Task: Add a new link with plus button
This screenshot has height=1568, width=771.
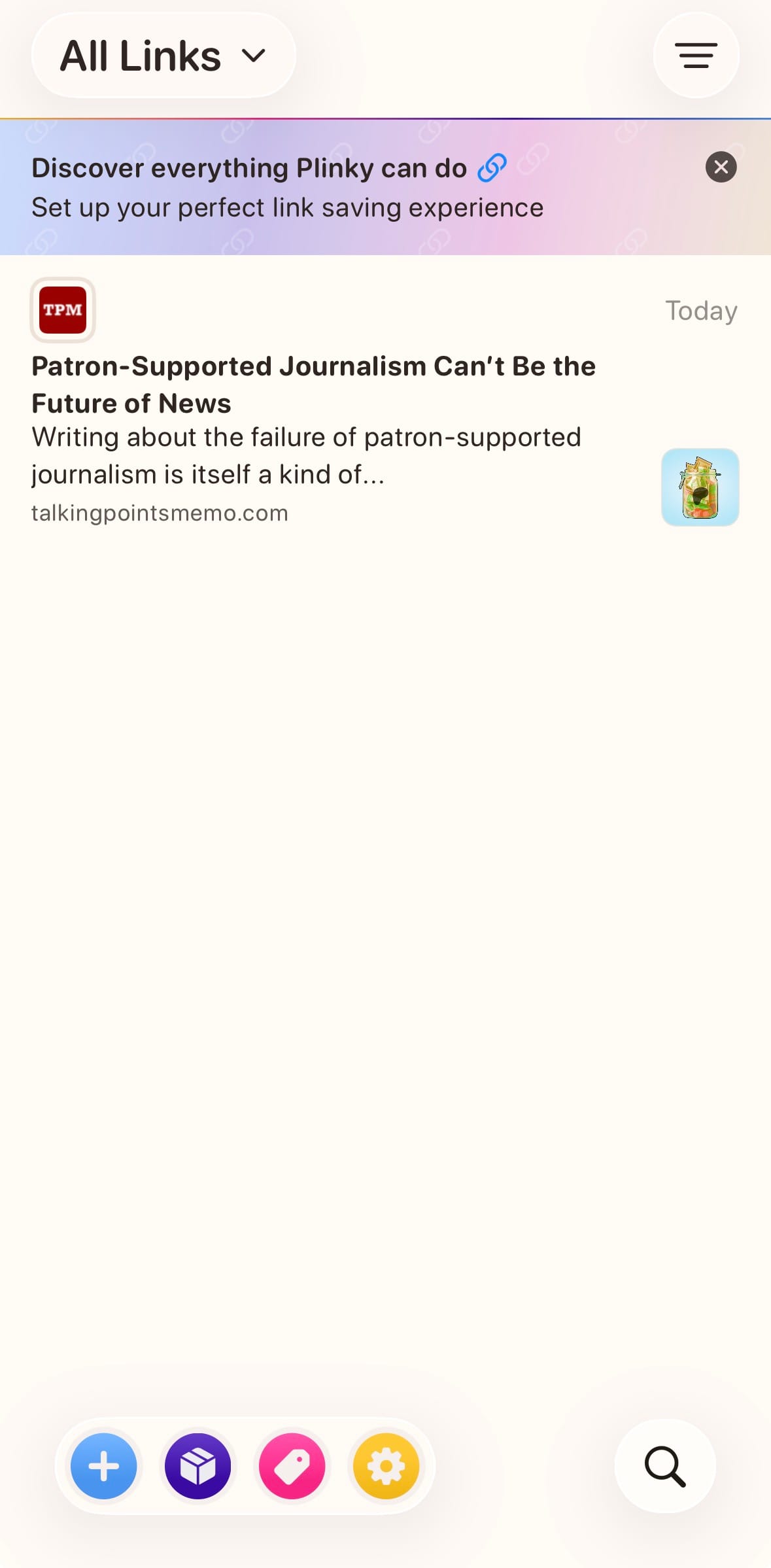Action: [x=104, y=1466]
